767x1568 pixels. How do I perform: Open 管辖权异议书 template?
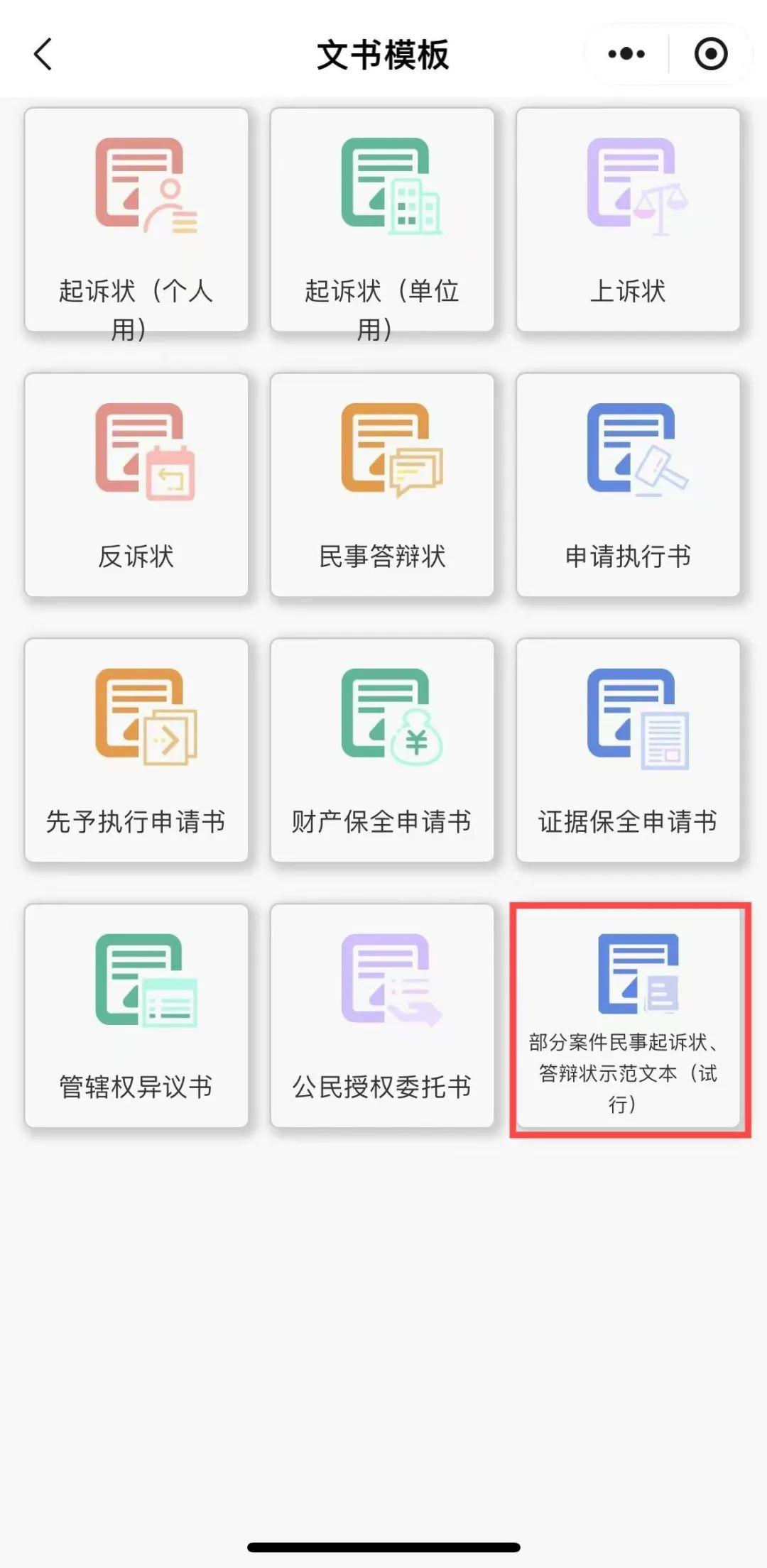[x=136, y=1016]
